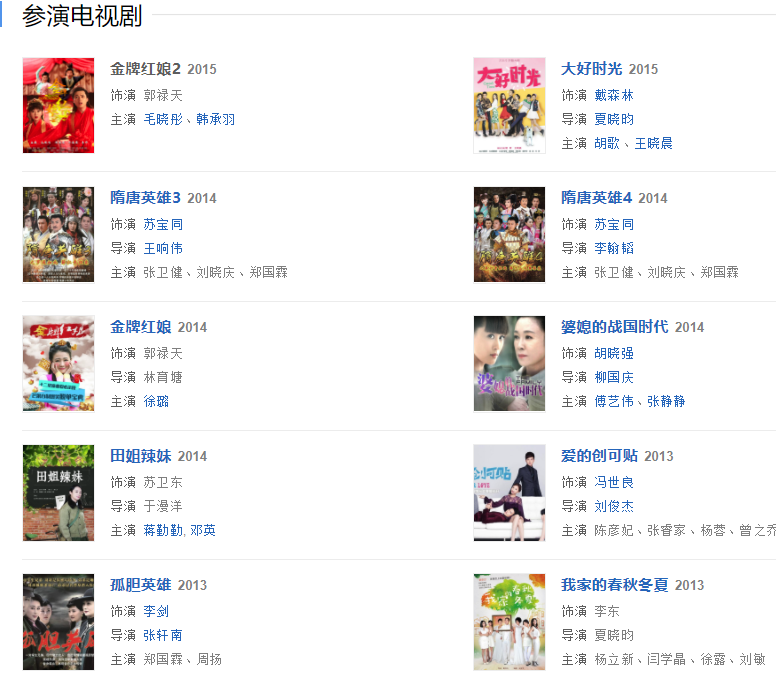Open actor 胡歌's page
Image resolution: width=776 pixels, height=683 pixels.
click(607, 143)
